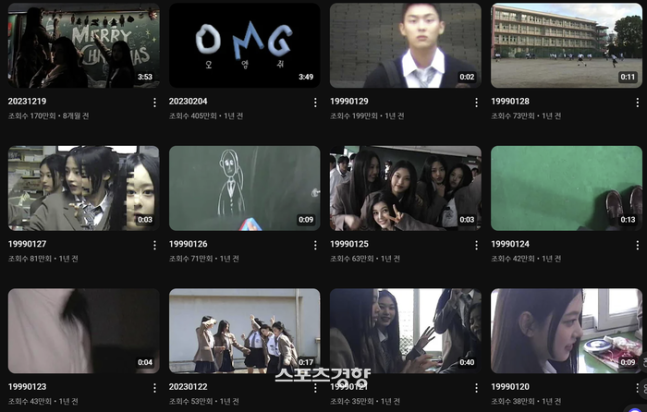Open options menu for video 19990125

(x=476, y=244)
